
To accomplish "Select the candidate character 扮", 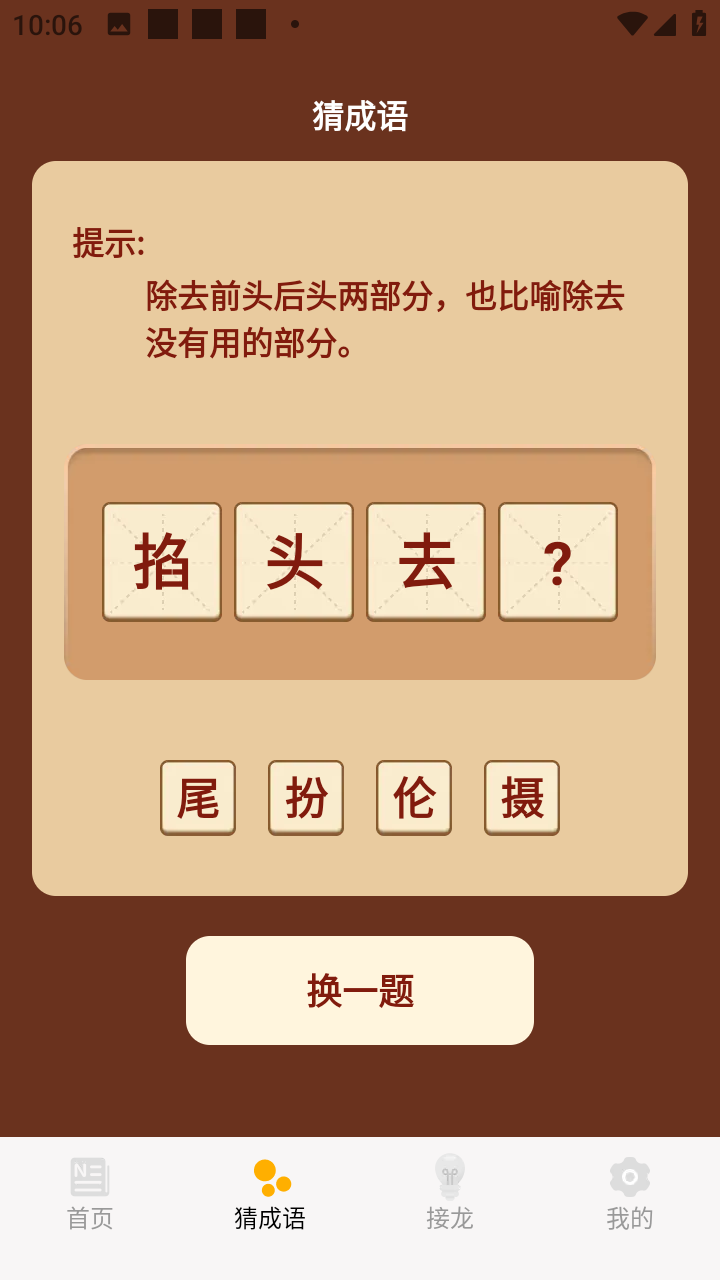I will pyautogui.click(x=306, y=797).
